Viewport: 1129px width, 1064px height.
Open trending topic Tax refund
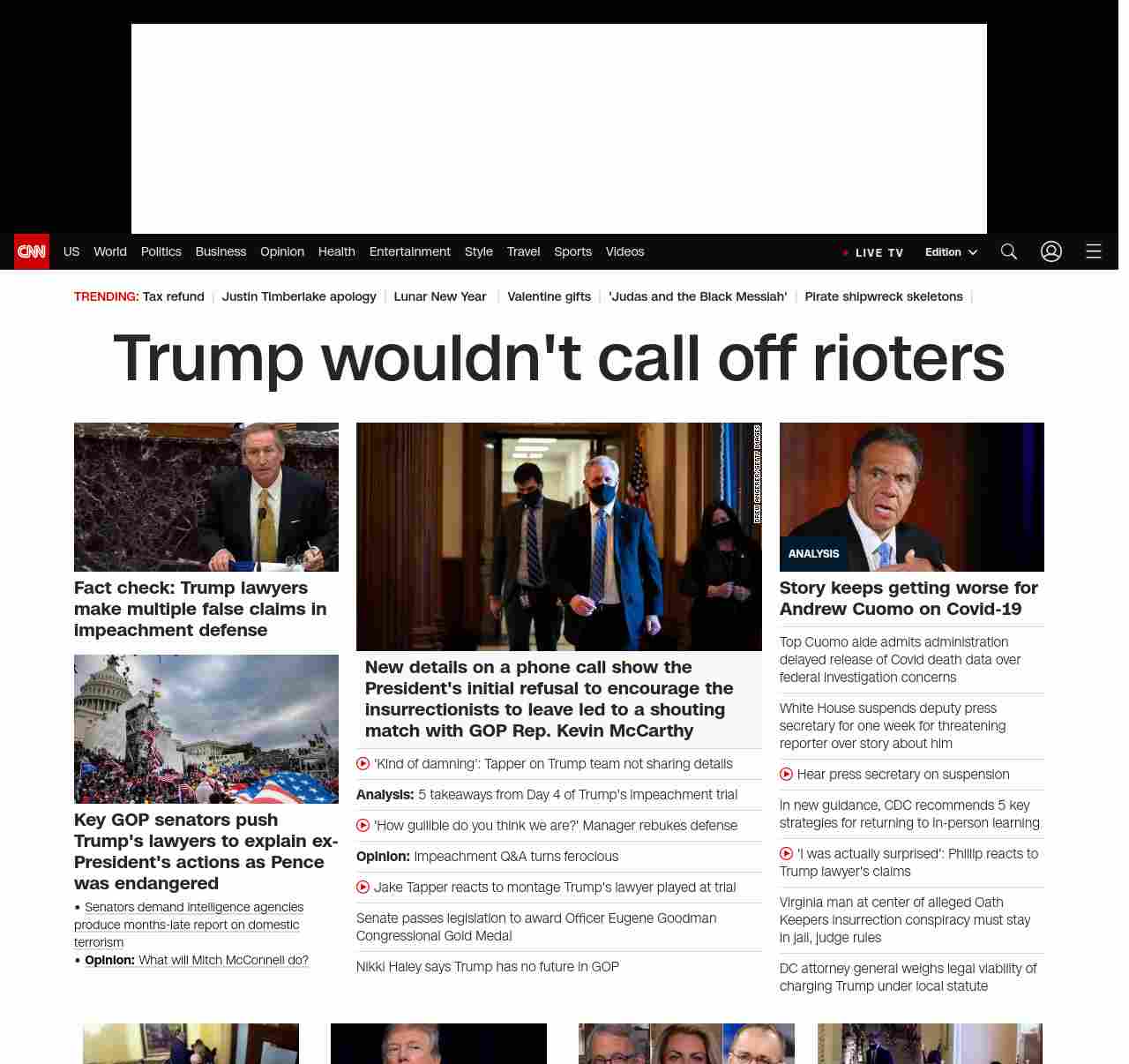pyautogui.click(x=173, y=297)
